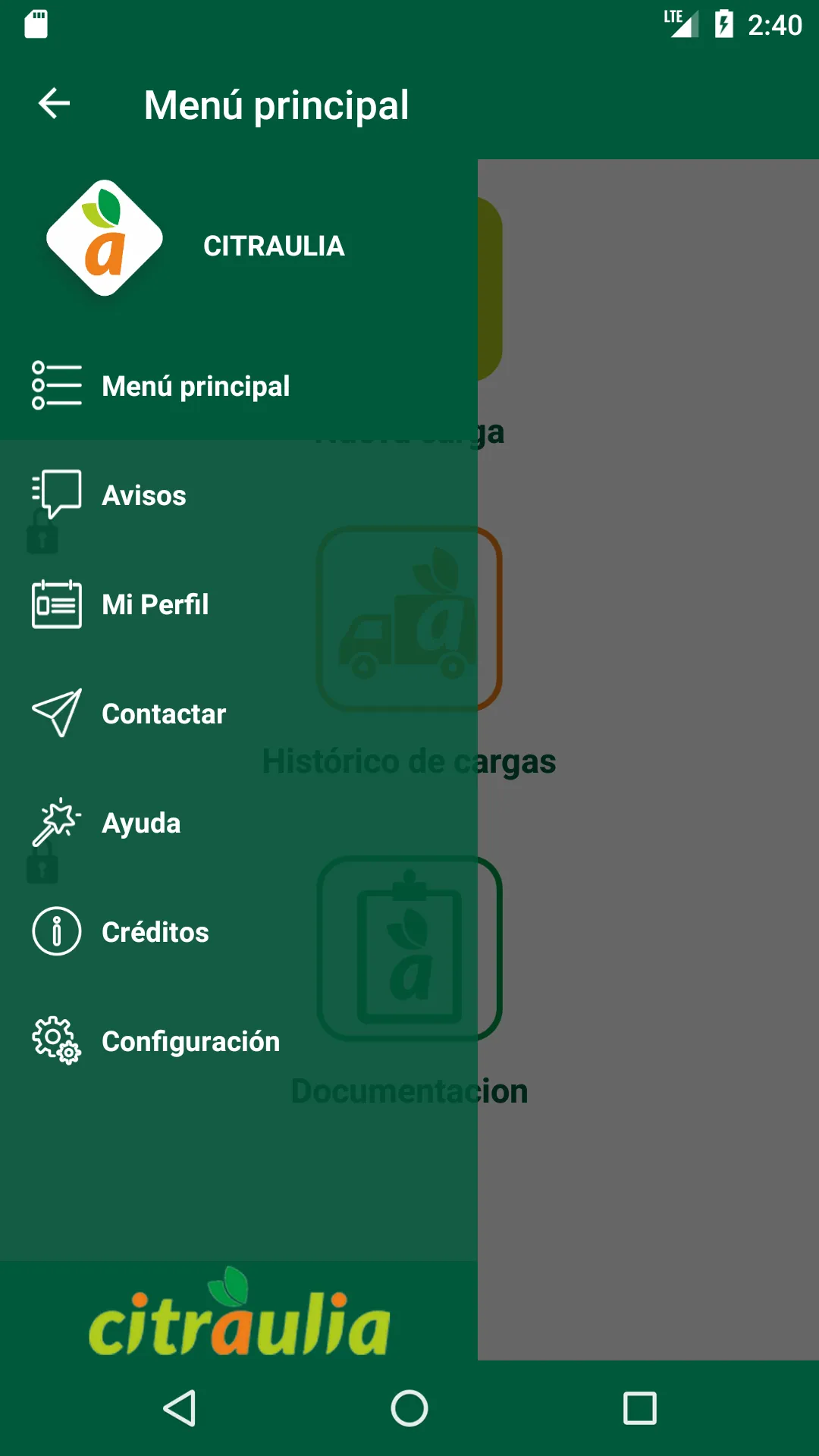819x1456 pixels.
Task: Select Menú principal in the drawer
Action: [196, 386]
